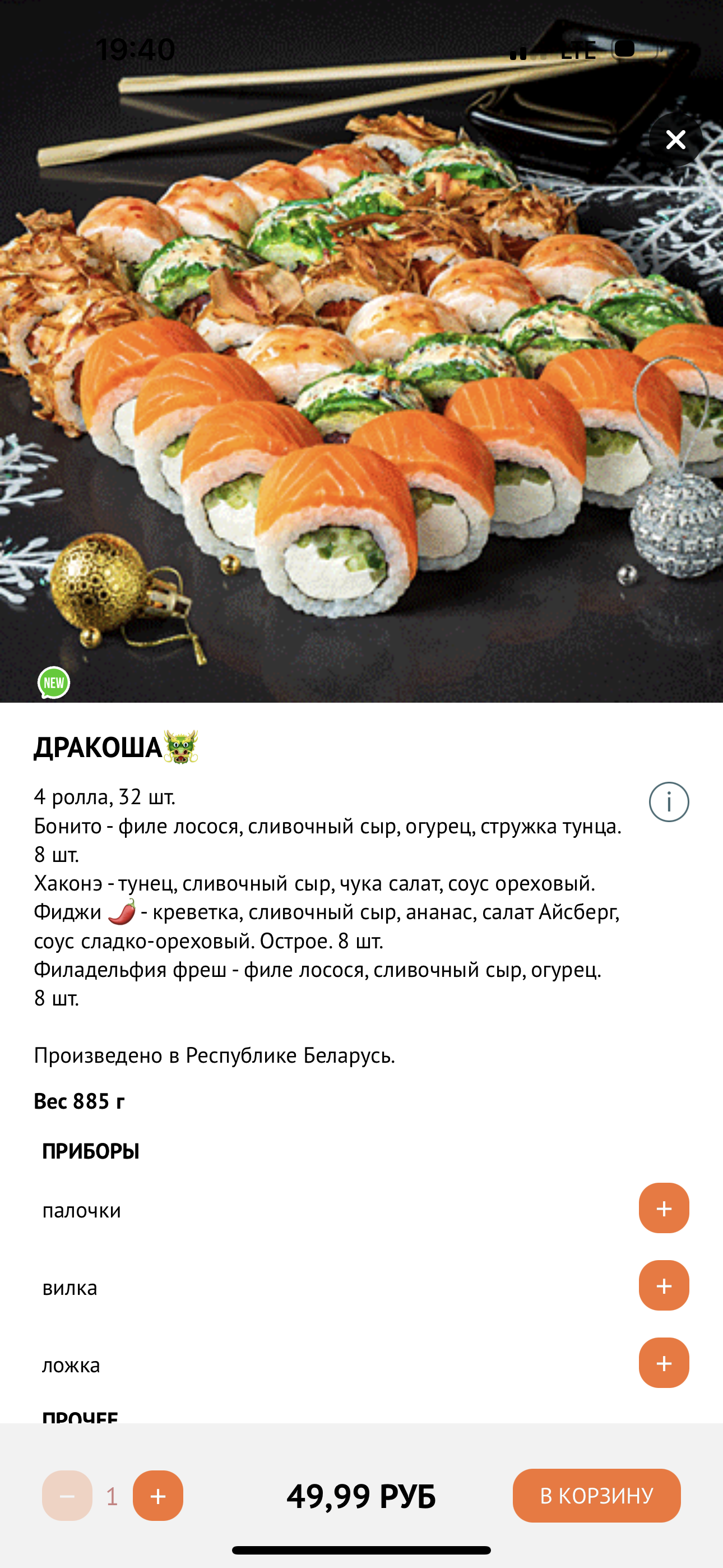
Task: Increase the set quantity
Action: click(x=157, y=1496)
